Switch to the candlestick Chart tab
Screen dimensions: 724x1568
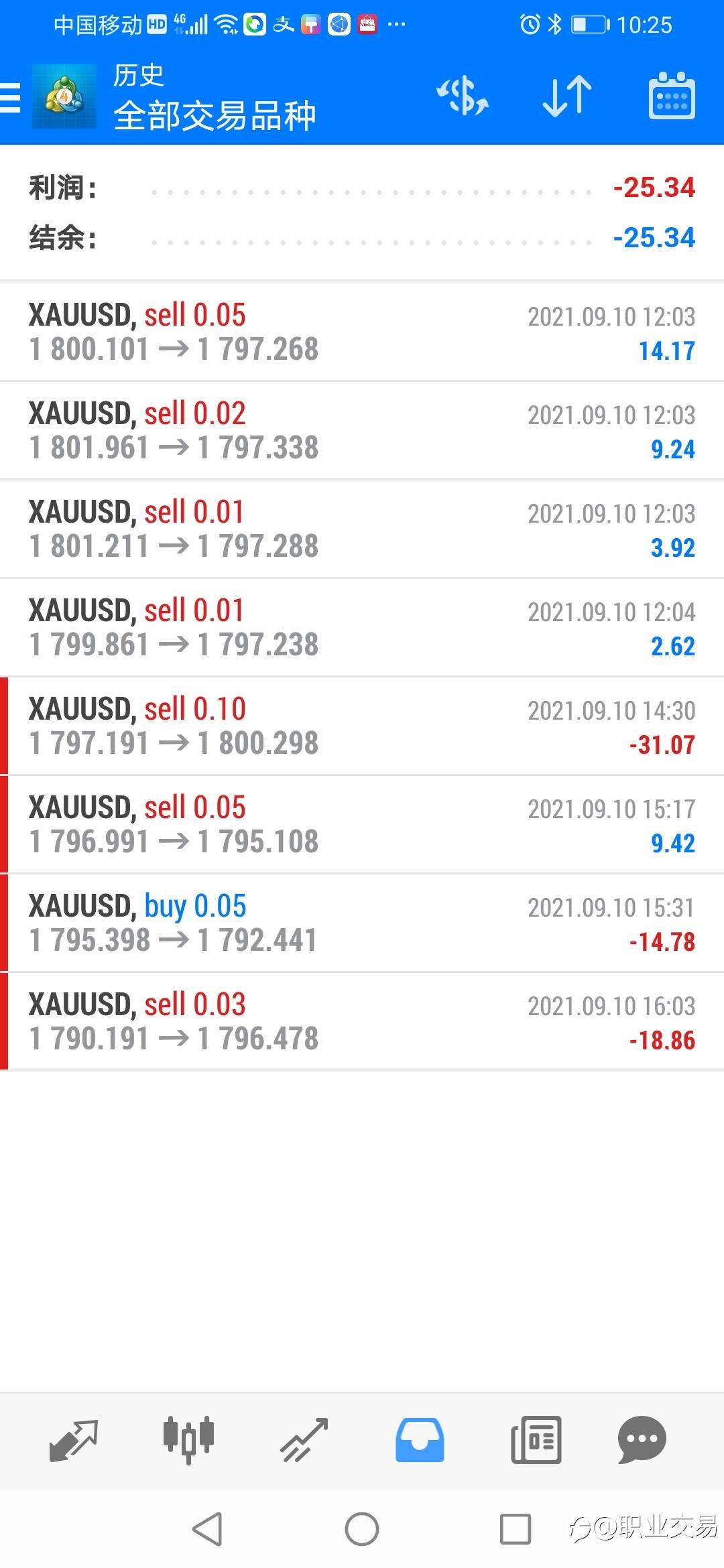pos(188,1439)
